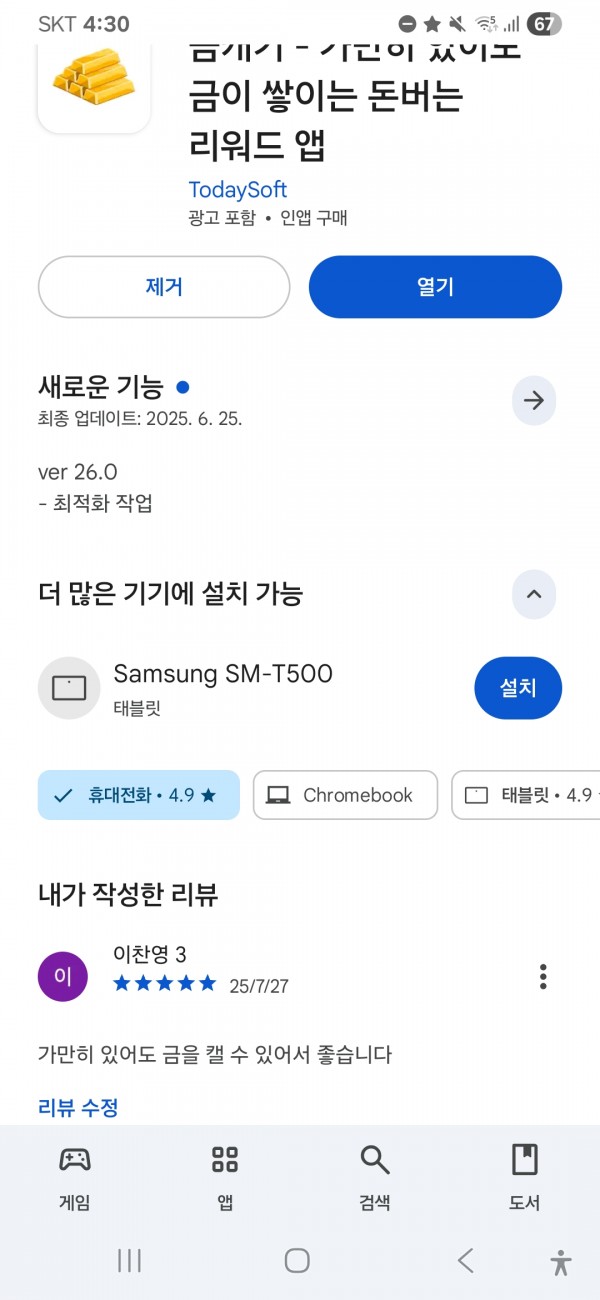600x1300 pixels.
Task: Tap the 제거 uninstall button
Action: (164, 287)
